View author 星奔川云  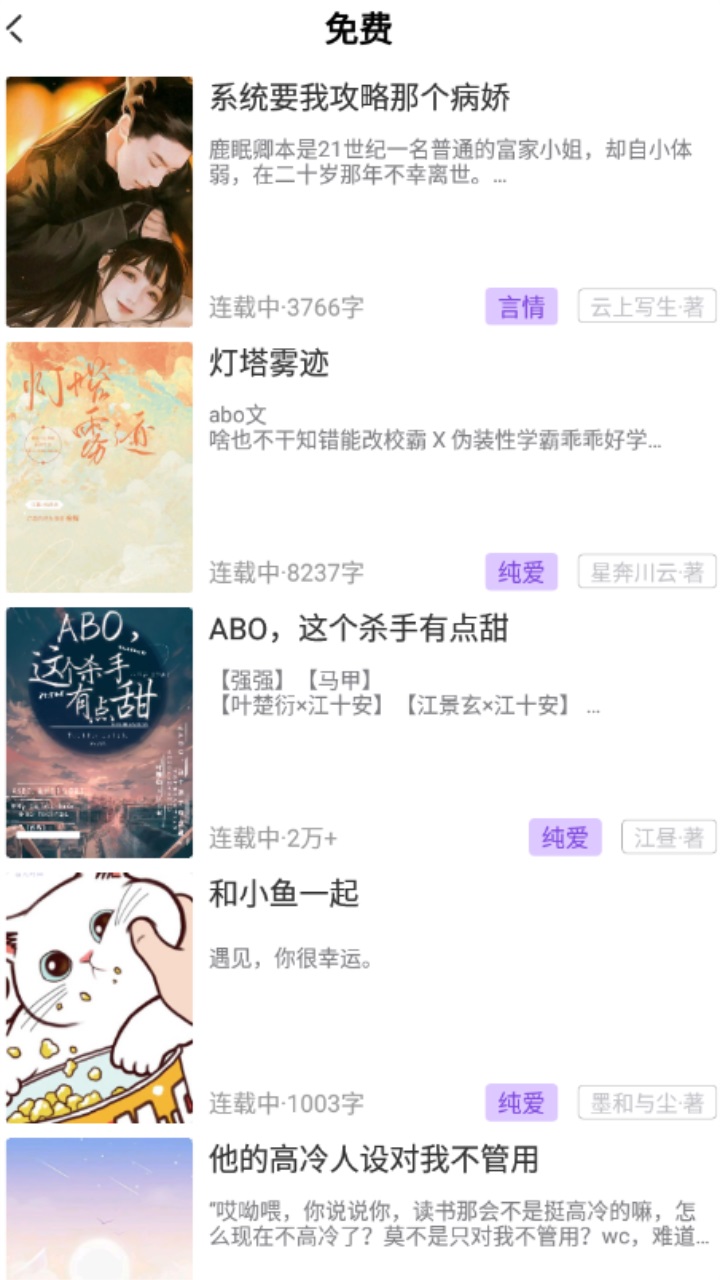click(647, 572)
